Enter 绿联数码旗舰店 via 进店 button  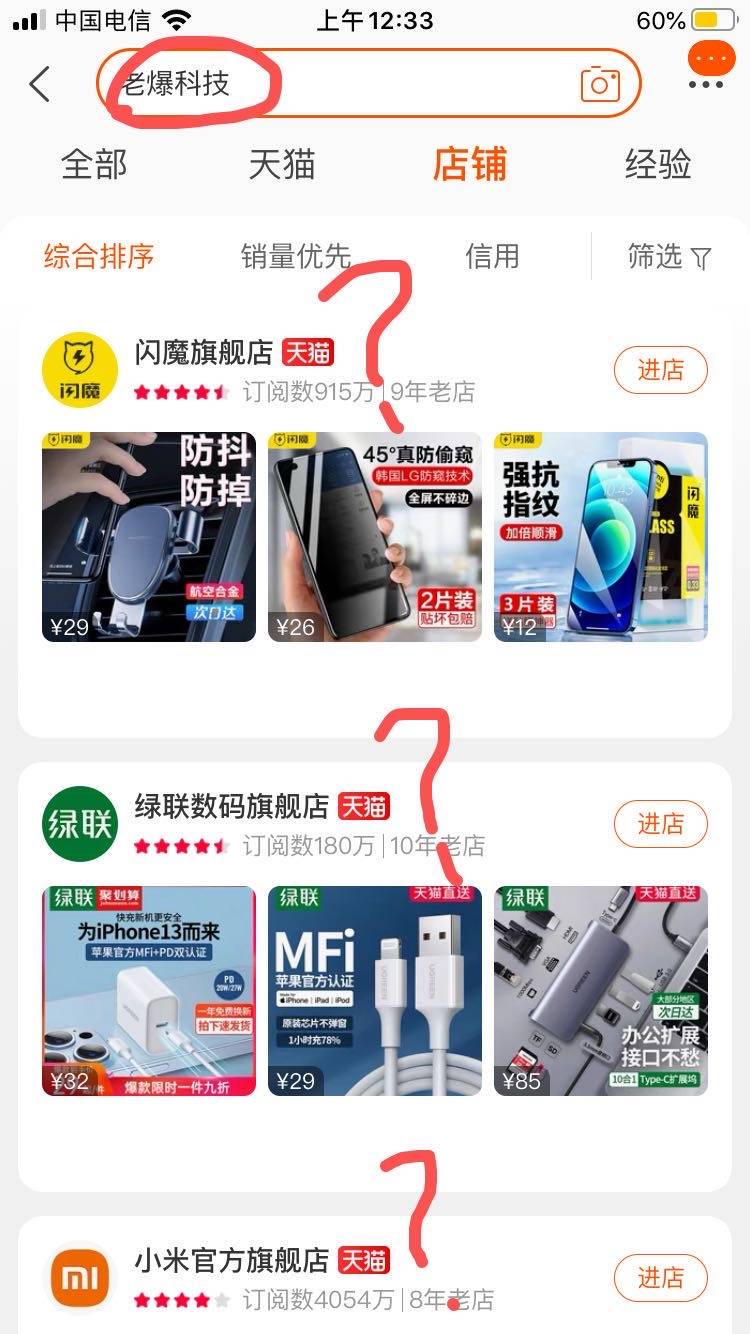(660, 824)
